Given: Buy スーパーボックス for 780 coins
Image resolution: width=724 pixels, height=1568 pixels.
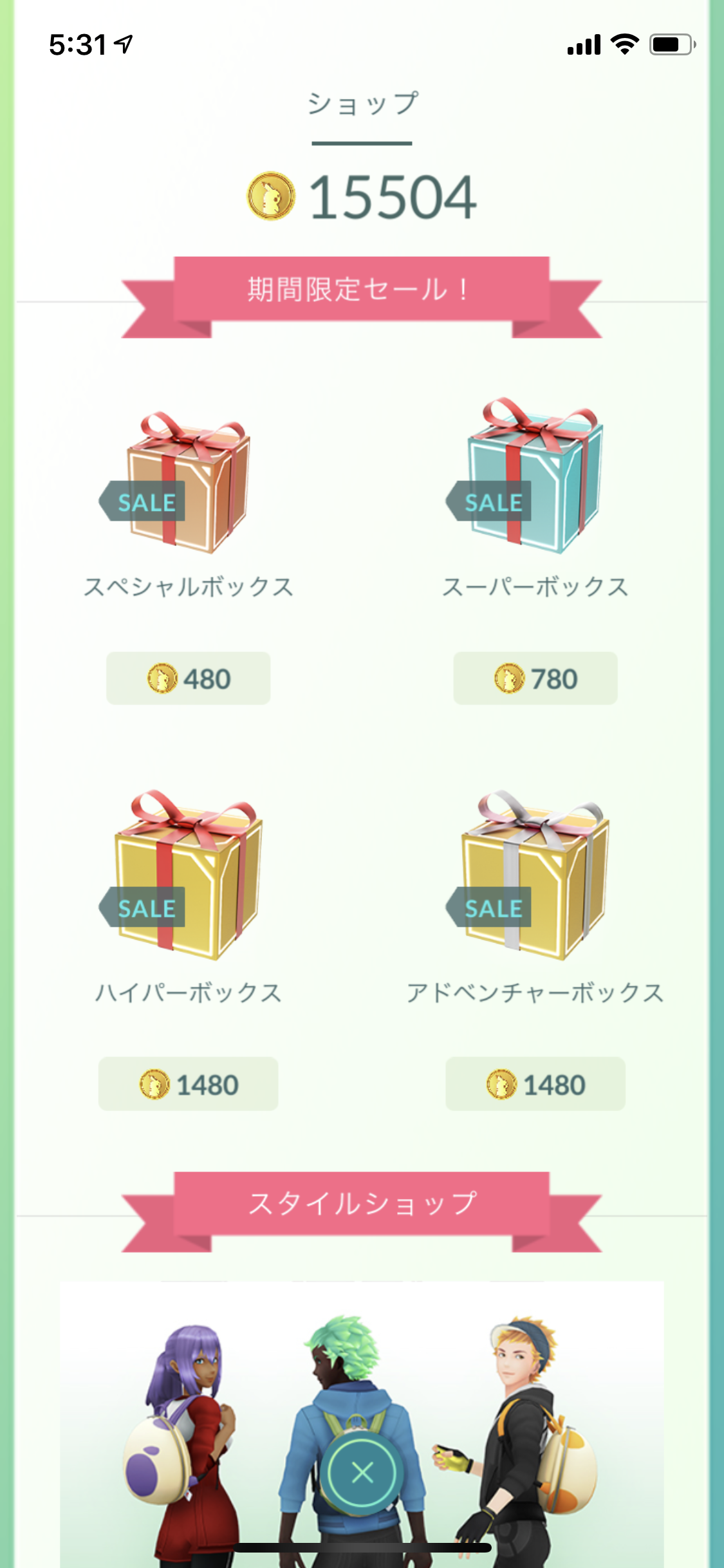Looking at the screenshot, I should pos(535,678).
